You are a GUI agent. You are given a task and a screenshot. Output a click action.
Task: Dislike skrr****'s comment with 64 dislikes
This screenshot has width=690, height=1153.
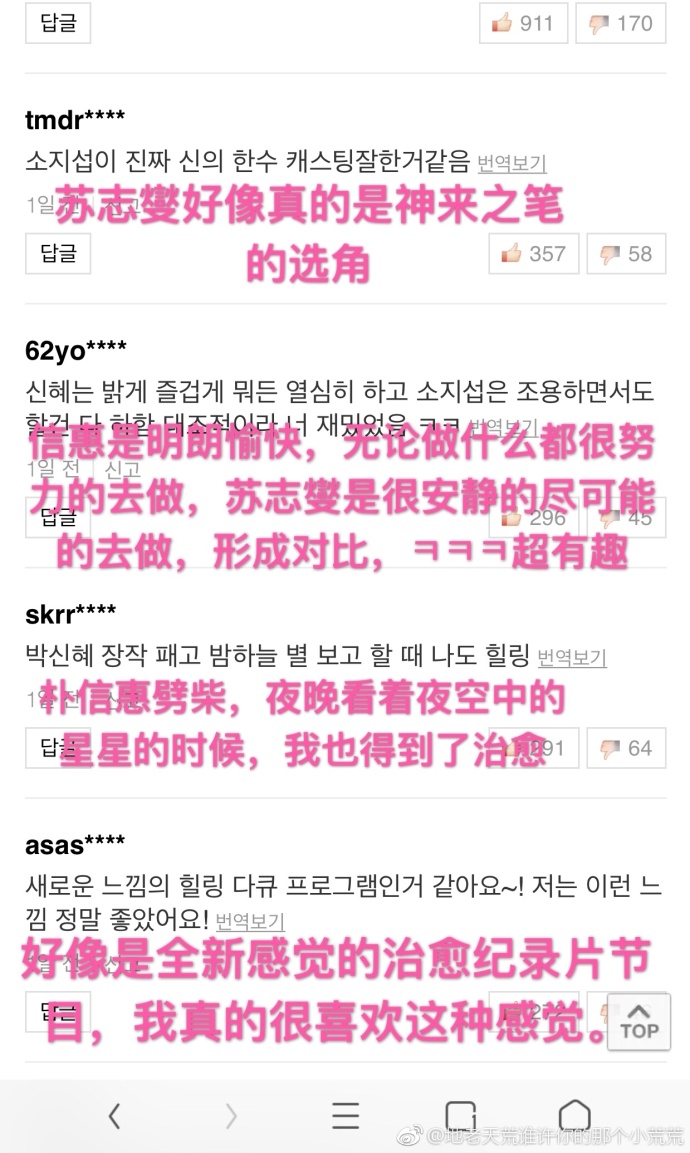pos(626,747)
